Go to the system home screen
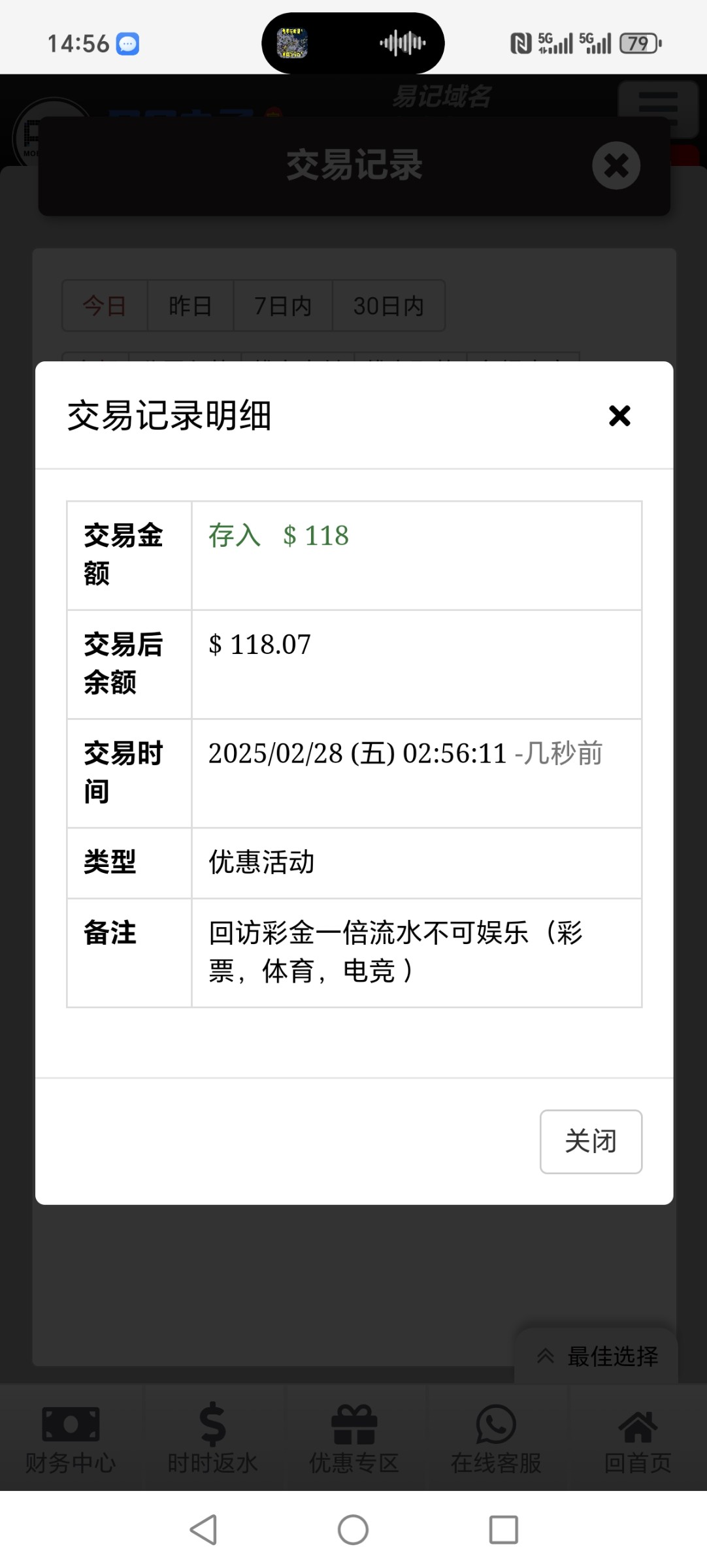 pos(353,1529)
